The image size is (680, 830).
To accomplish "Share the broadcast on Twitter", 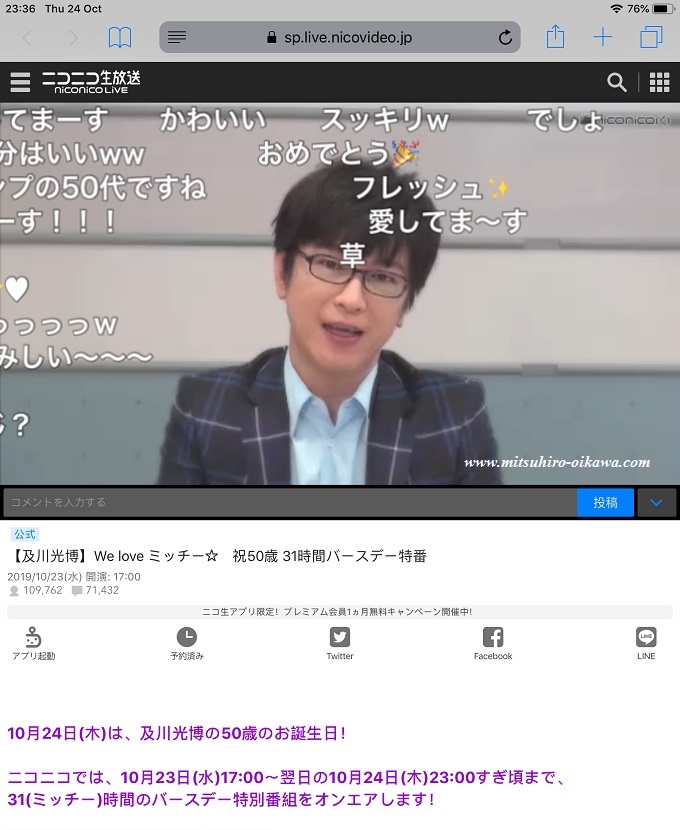I will tap(340, 643).
